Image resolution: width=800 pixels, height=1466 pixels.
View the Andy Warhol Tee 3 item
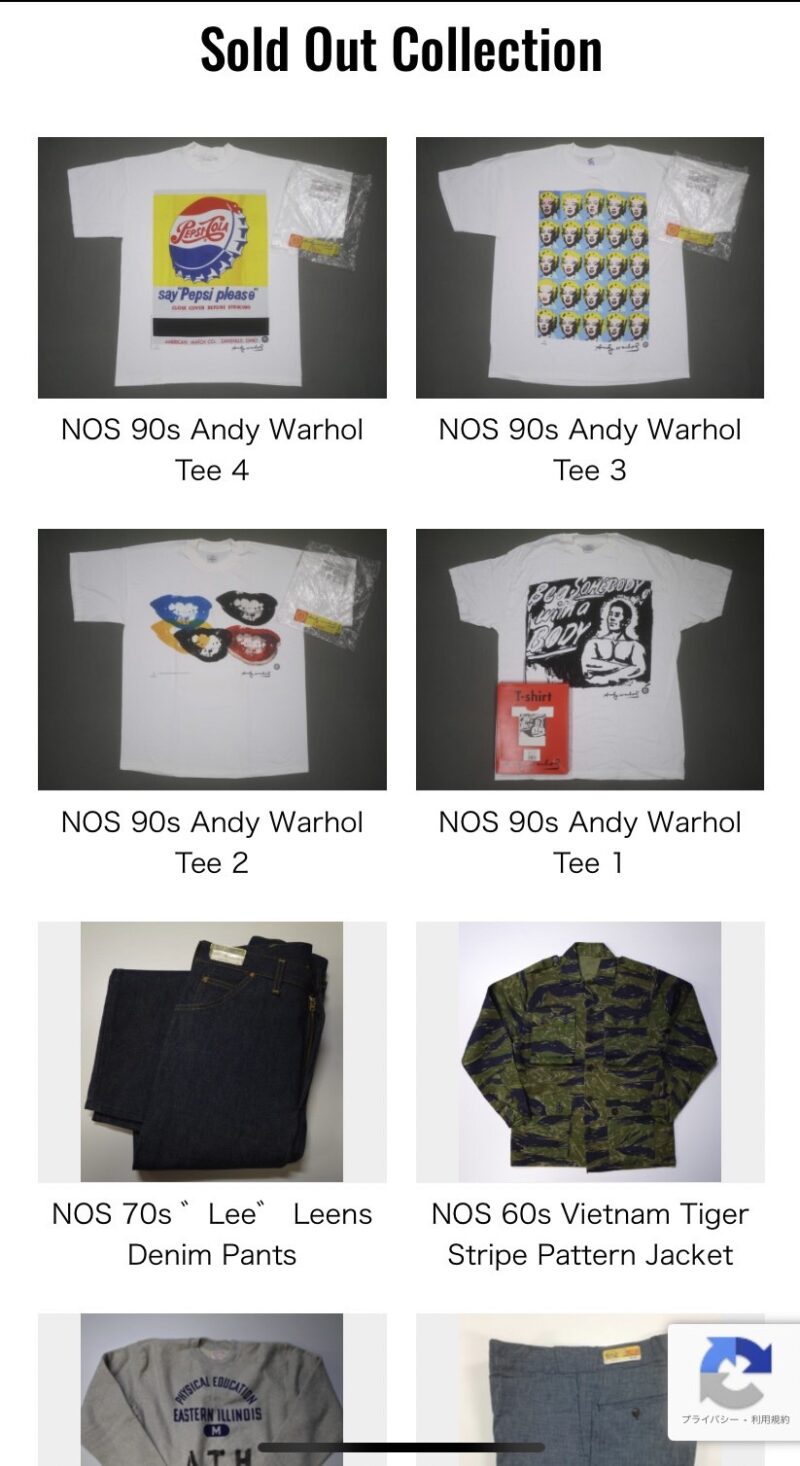pyautogui.click(x=590, y=268)
